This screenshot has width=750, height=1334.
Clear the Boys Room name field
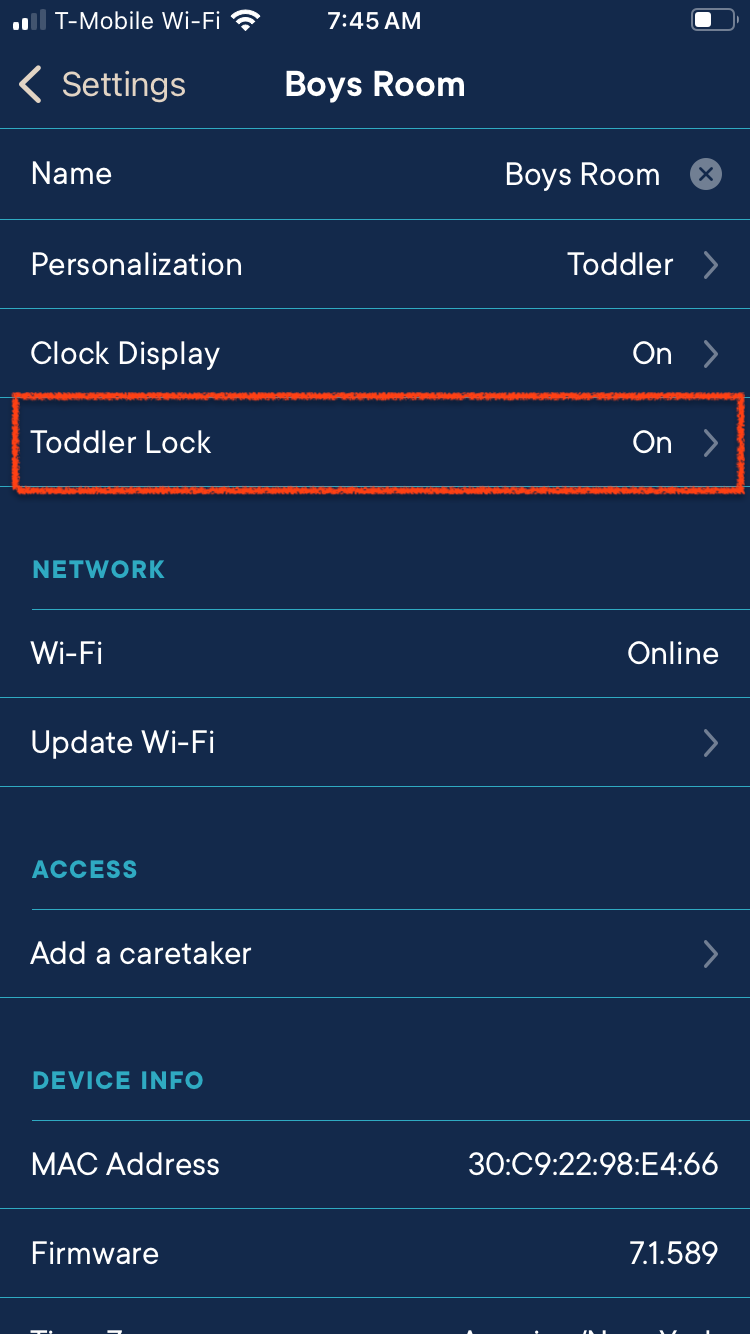706,175
